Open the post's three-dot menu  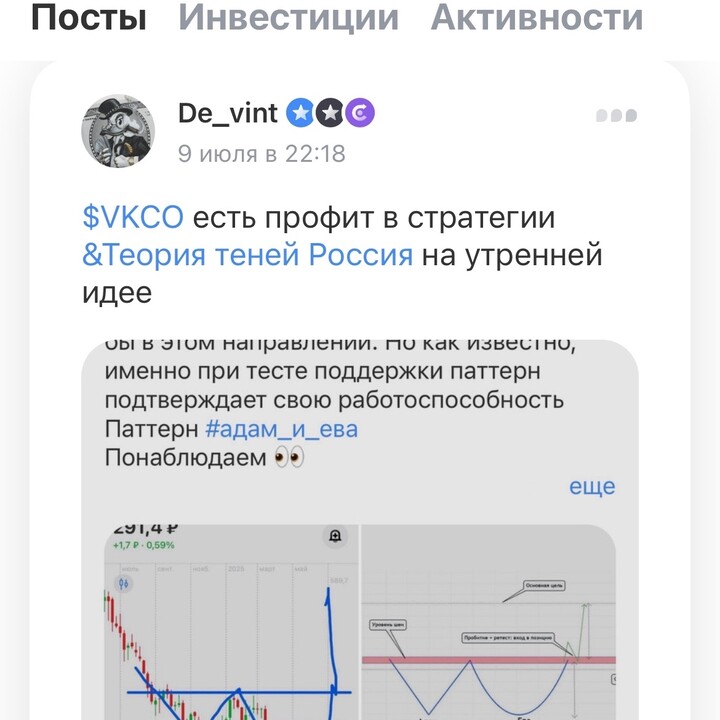(616, 116)
